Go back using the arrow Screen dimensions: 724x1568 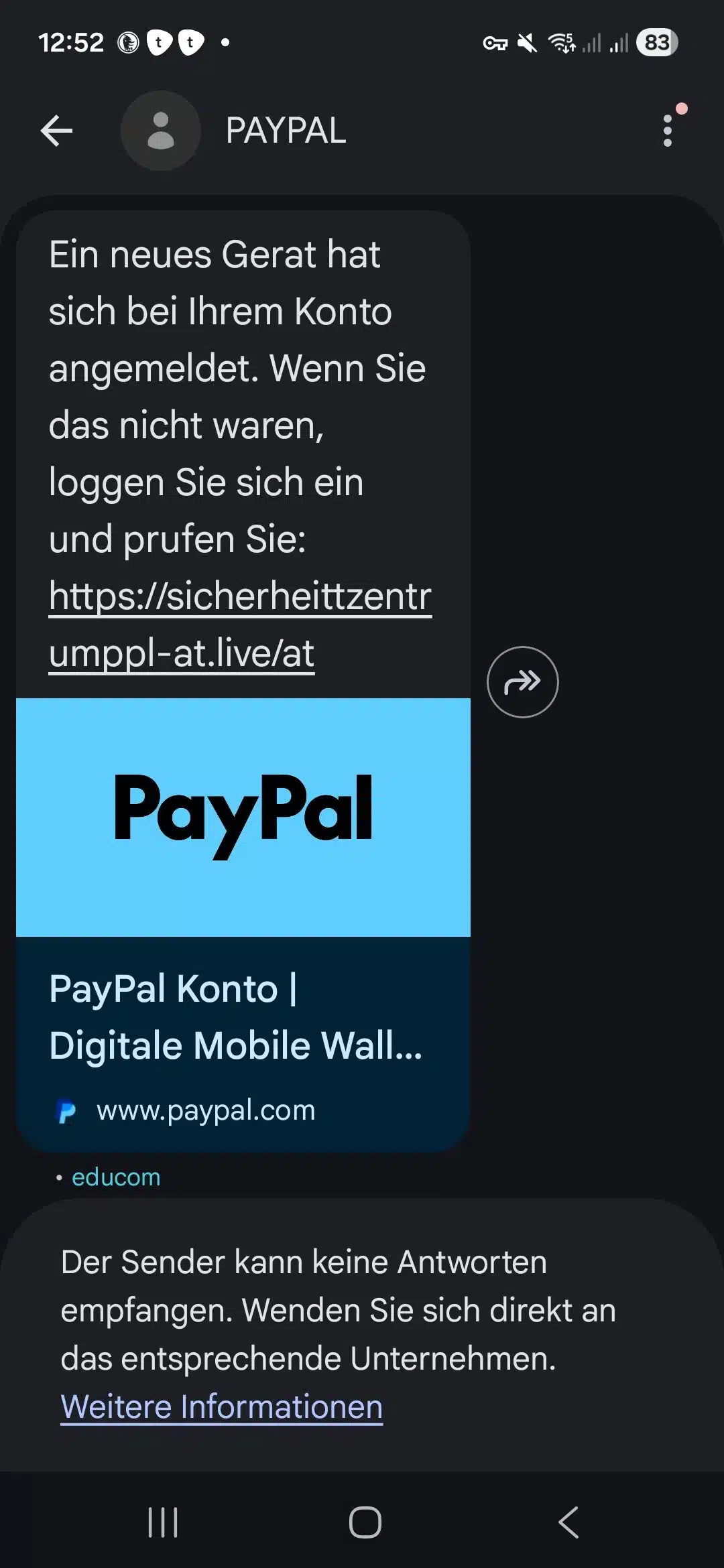click(56, 130)
